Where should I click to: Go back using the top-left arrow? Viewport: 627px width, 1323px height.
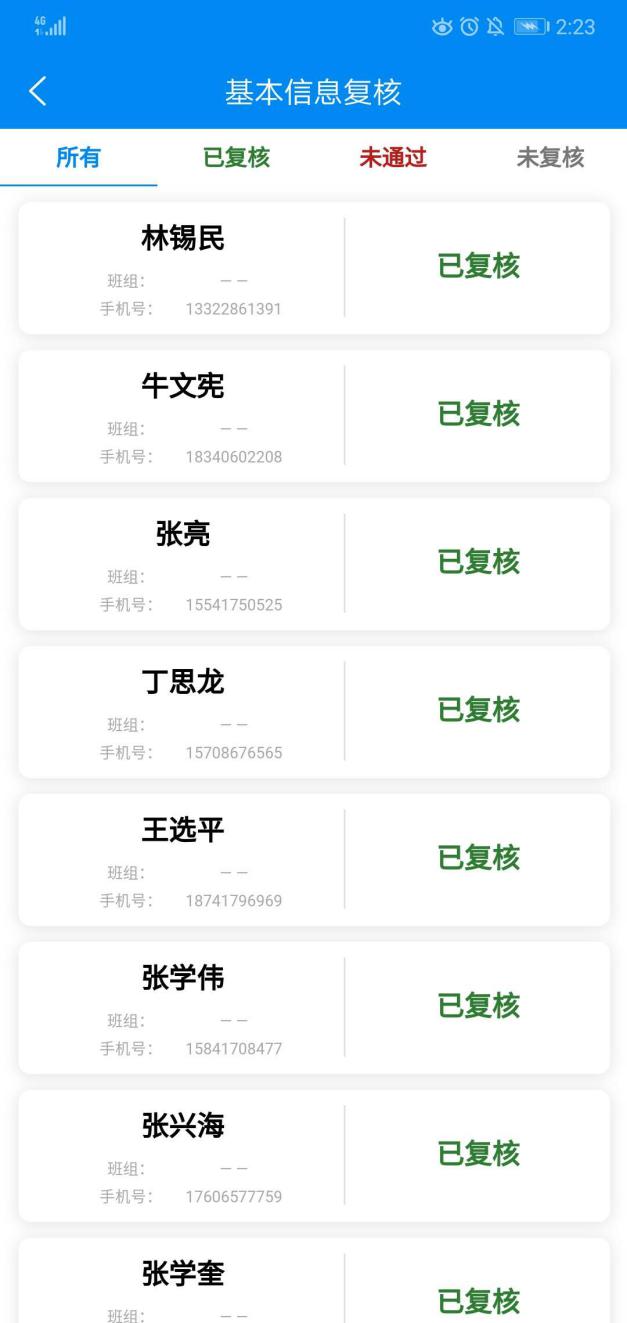tap(37, 92)
